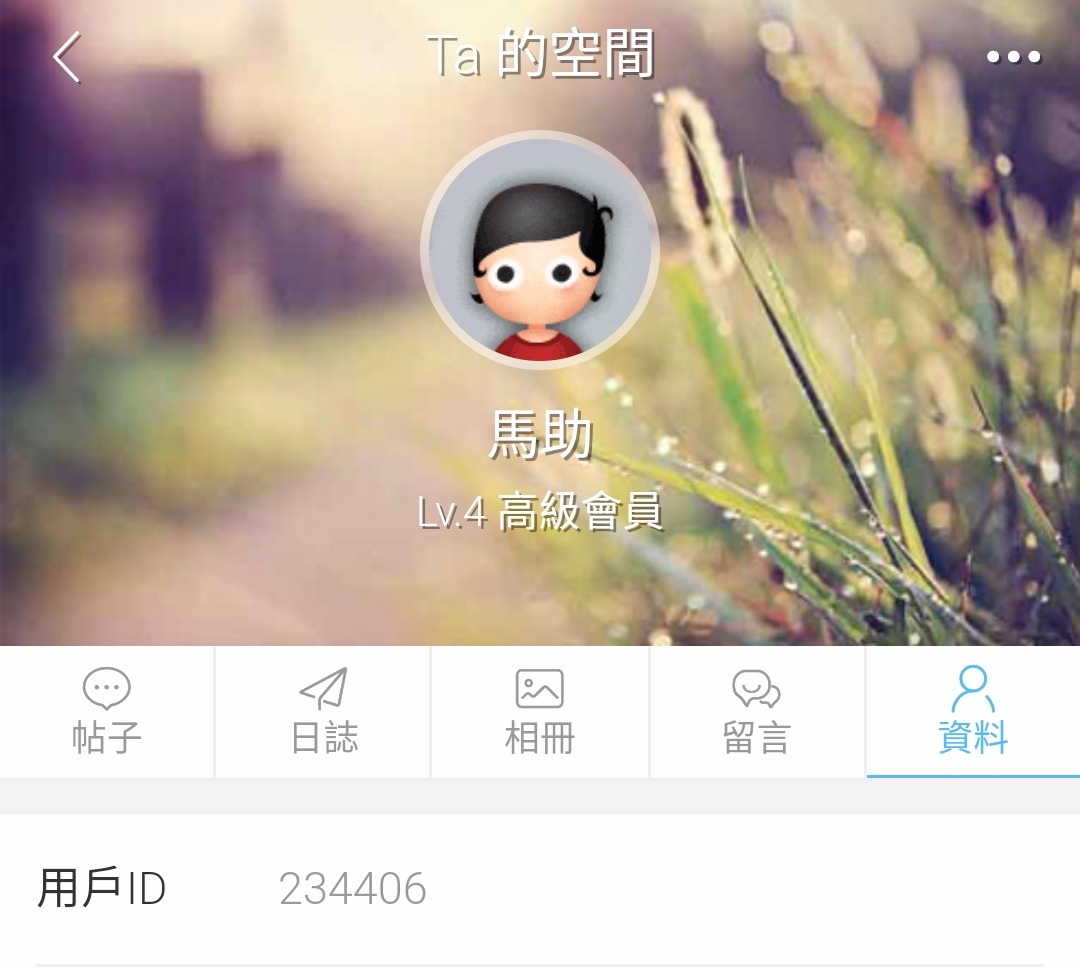Tap 馬助's profile avatar
Image resolution: width=1080 pixels, height=968 pixels.
pos(540,250)
